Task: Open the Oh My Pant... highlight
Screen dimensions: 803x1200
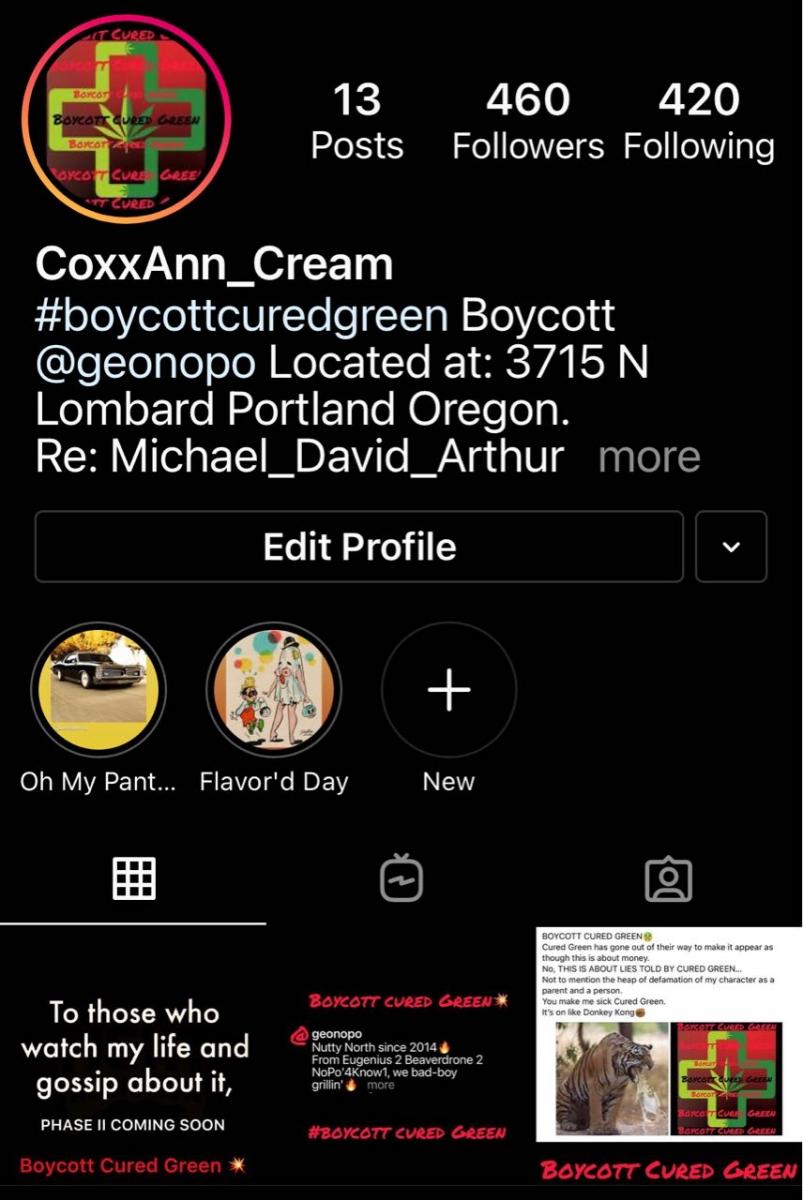Action: 98,690
